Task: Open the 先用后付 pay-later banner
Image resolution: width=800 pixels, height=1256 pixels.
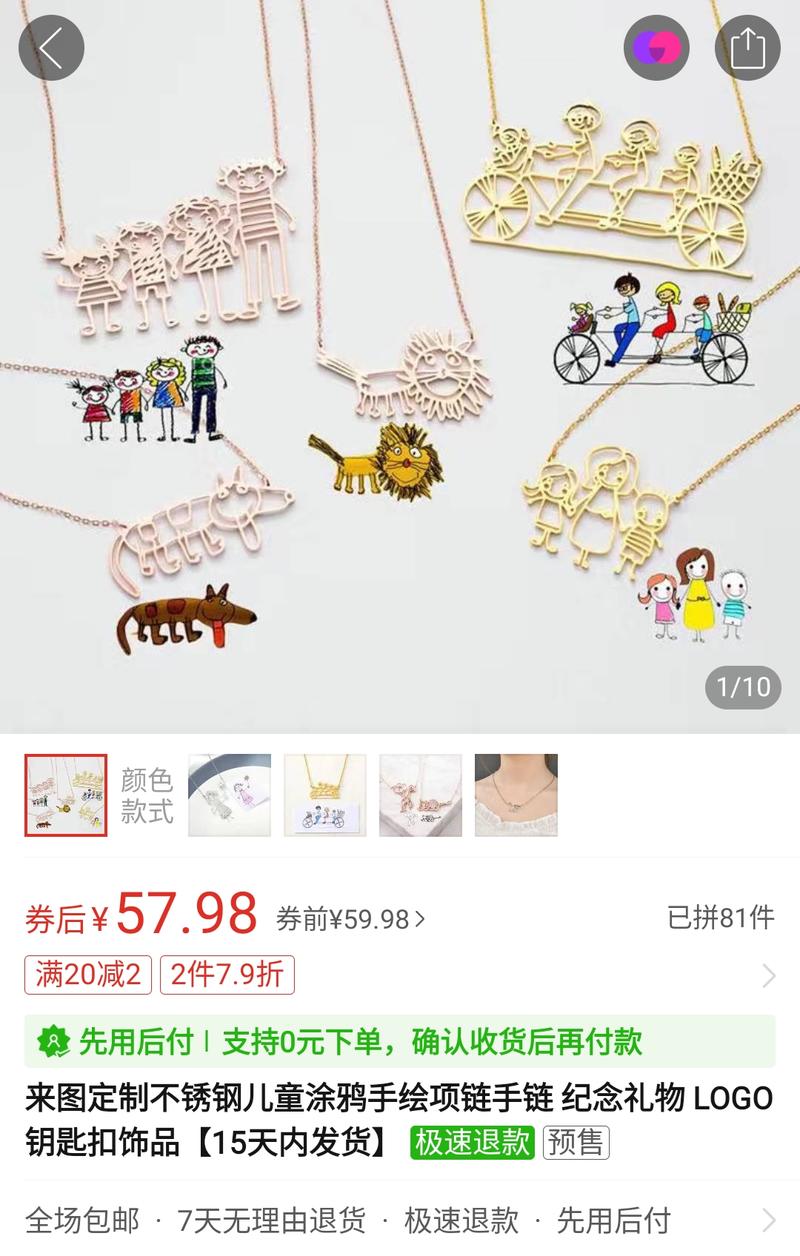Action: point(400,1042)
